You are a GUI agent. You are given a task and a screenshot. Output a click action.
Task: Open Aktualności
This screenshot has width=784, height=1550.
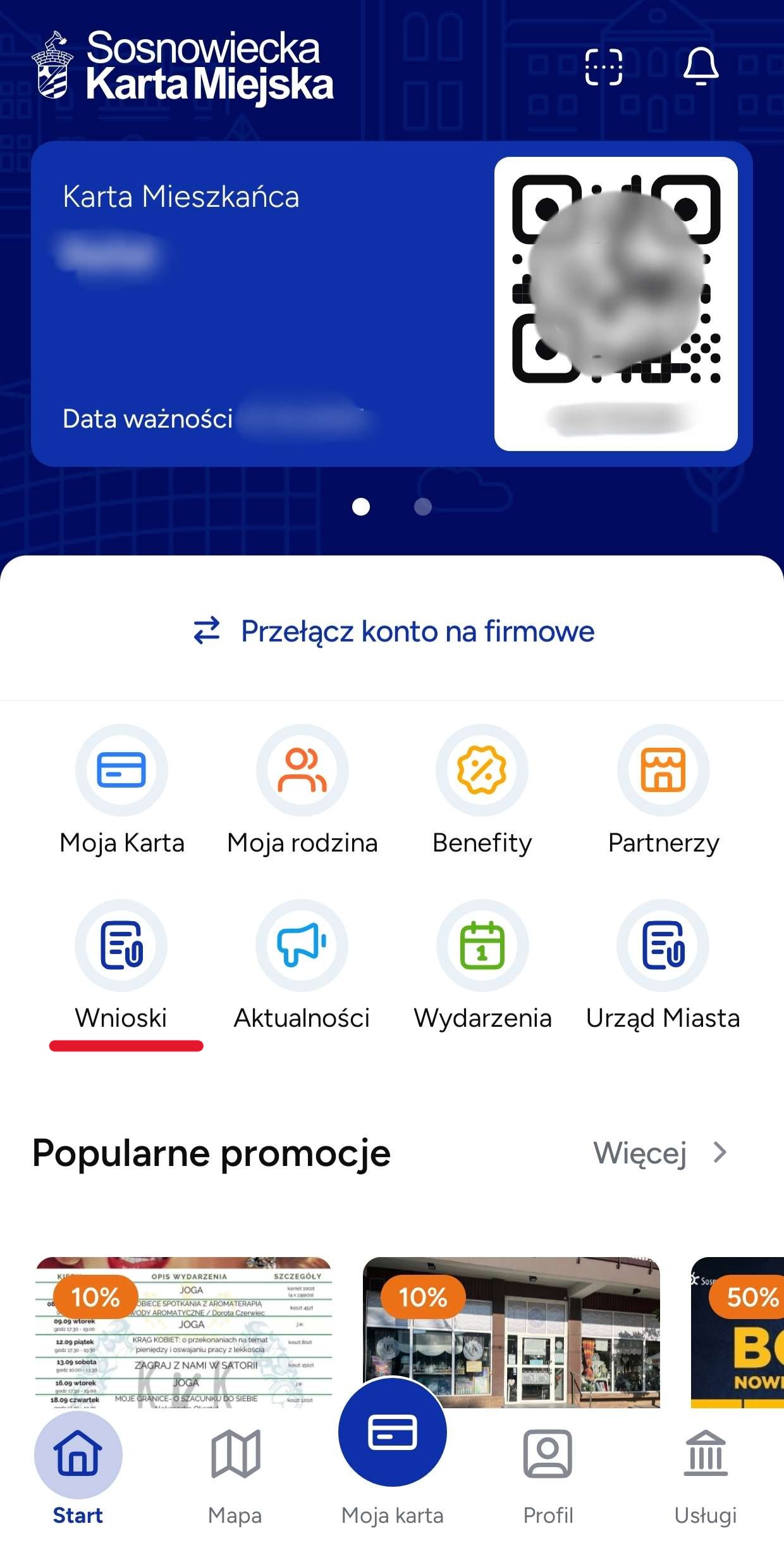click(302, 965)
